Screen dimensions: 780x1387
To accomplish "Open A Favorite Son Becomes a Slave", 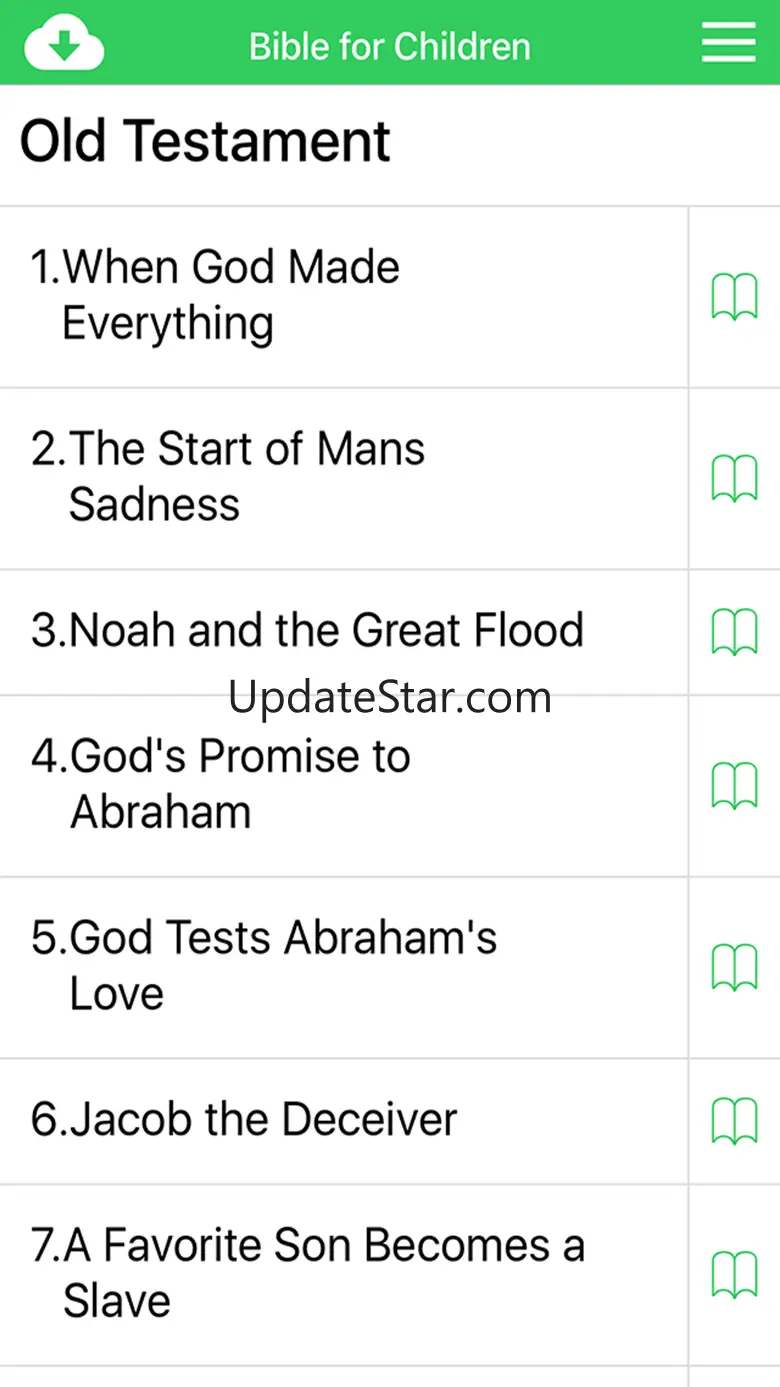I will 308,1273.
